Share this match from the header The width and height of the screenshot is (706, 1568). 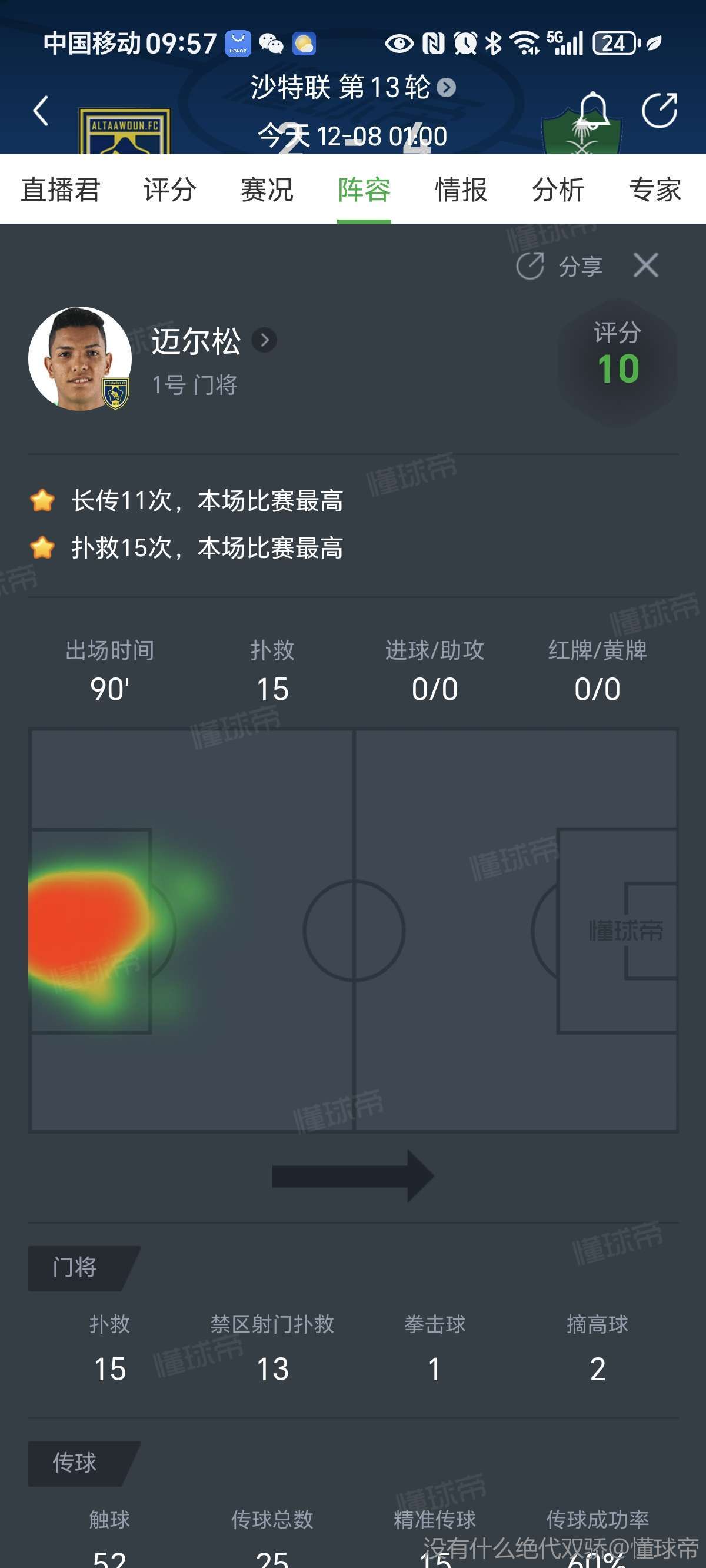coord(660,110)
